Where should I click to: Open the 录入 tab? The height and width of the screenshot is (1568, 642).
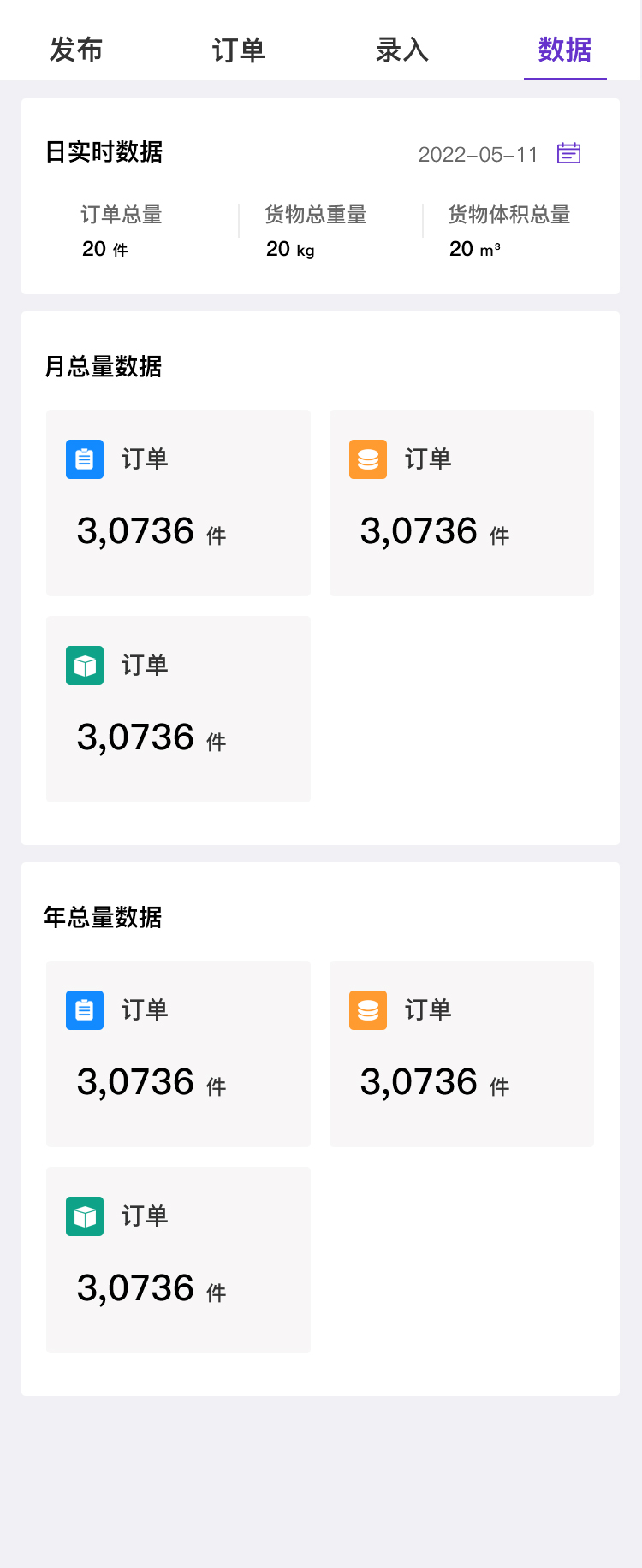(x=401, y=50)
